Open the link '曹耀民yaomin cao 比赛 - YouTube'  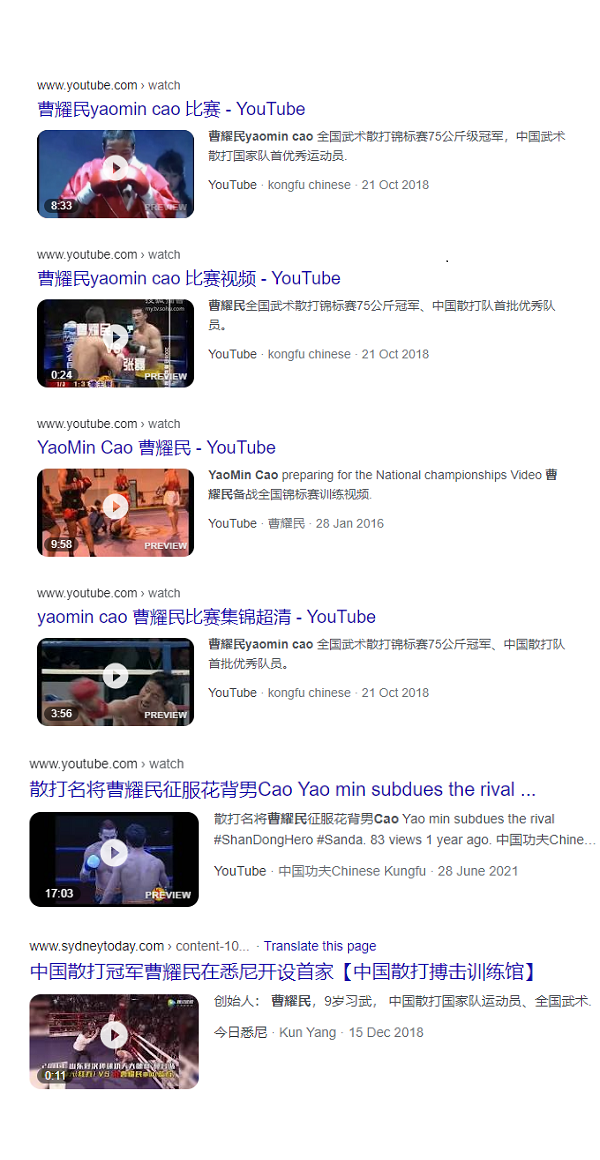pyautogui.click(x=171, y=109)
